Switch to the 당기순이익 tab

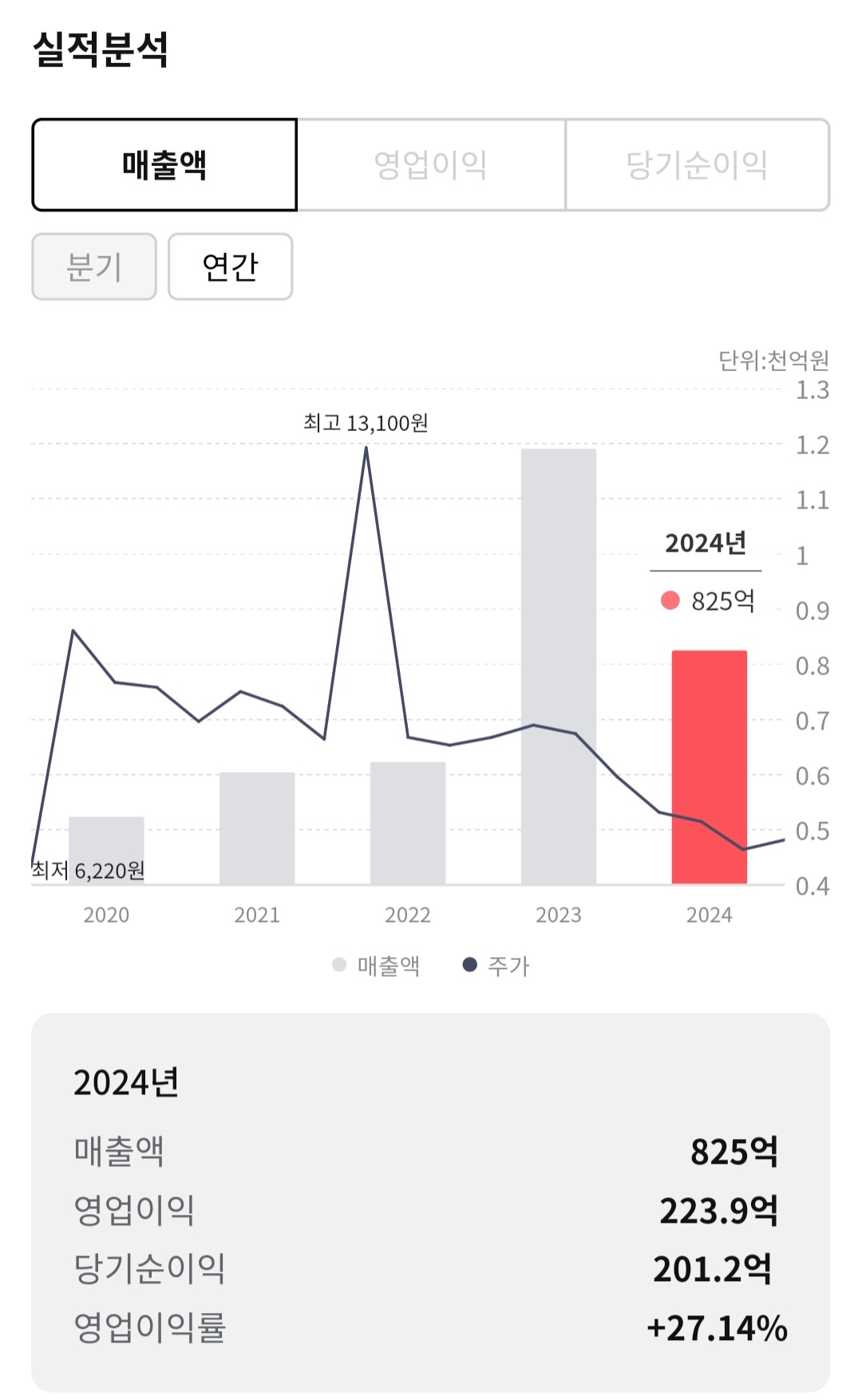pos(697,165)
